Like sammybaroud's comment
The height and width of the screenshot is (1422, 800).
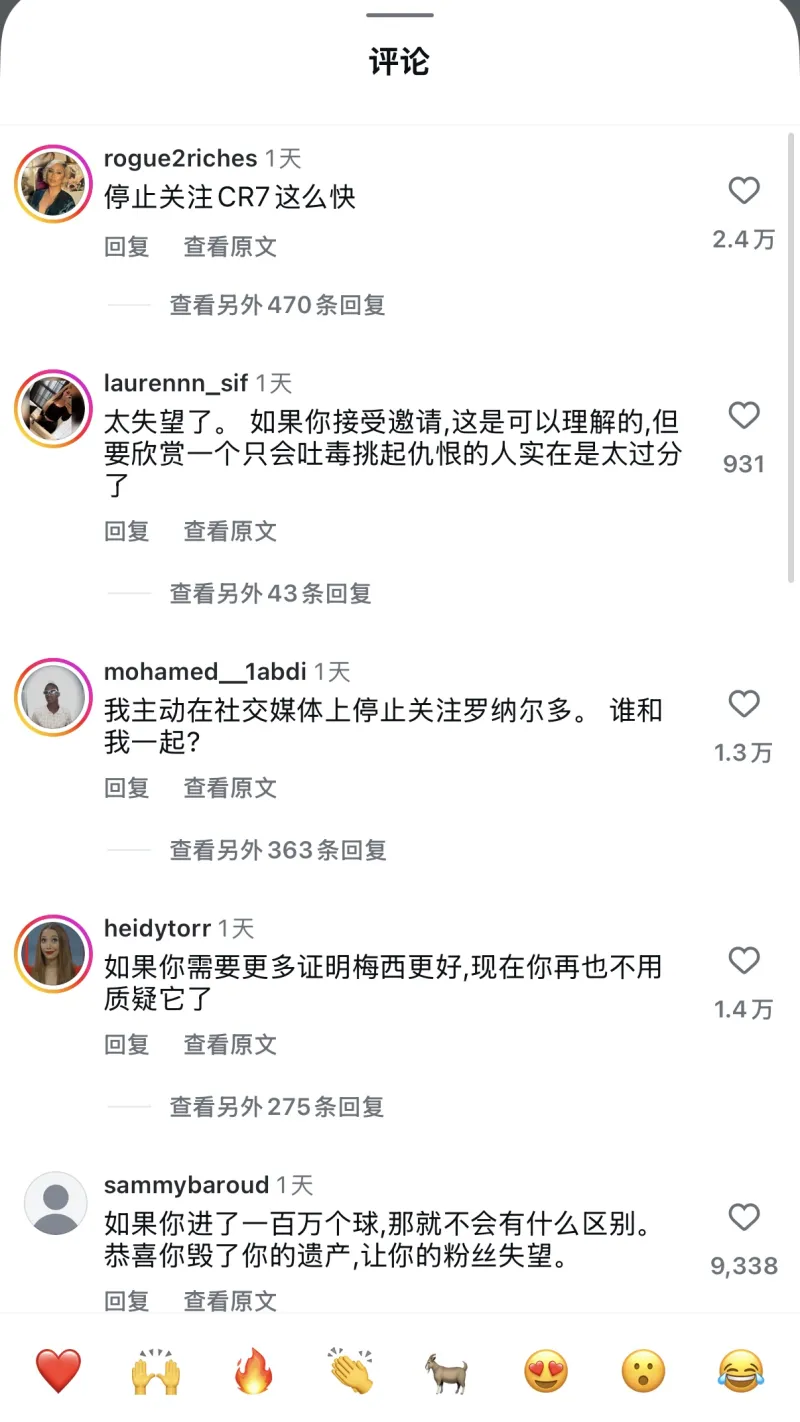pos(743,1218)
